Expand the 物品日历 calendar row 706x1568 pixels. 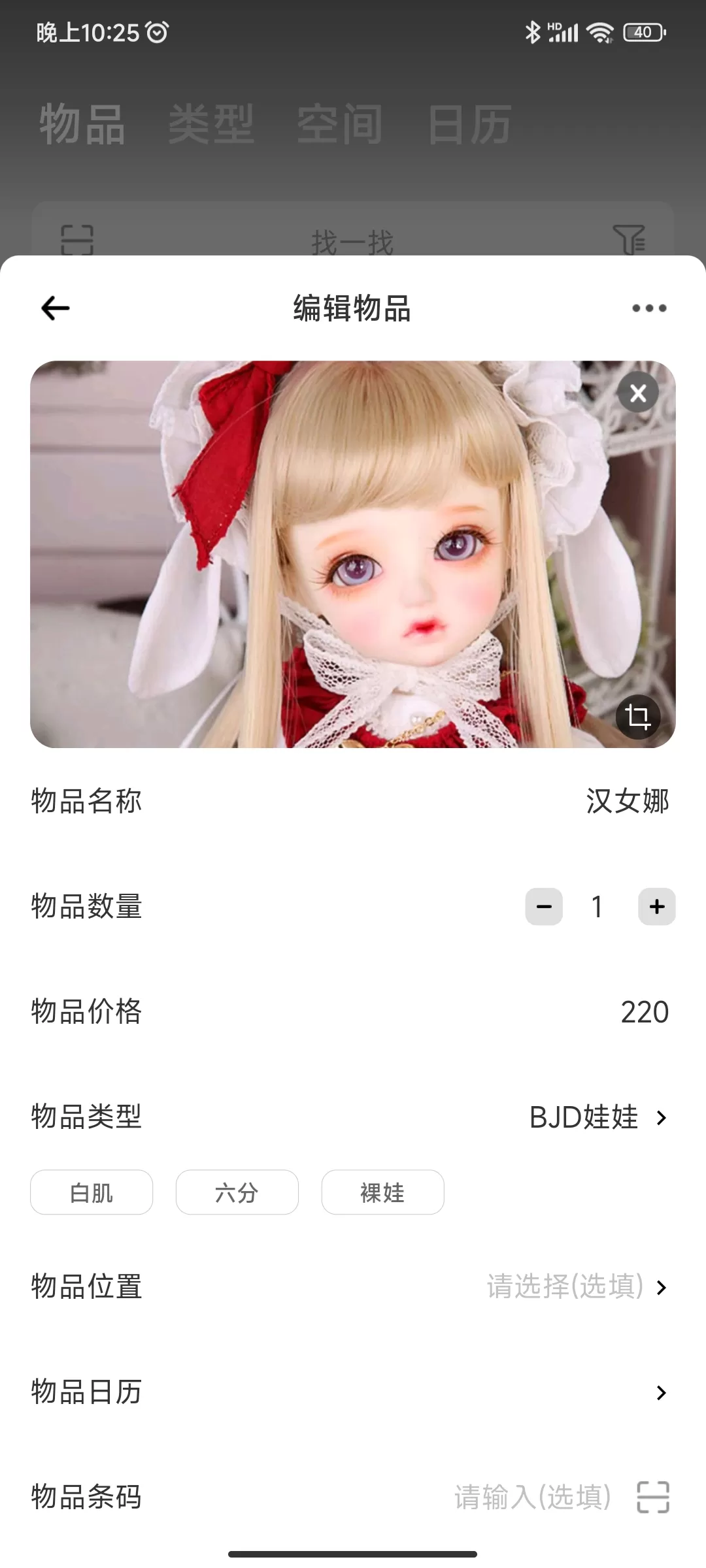tap(662, 1392)
